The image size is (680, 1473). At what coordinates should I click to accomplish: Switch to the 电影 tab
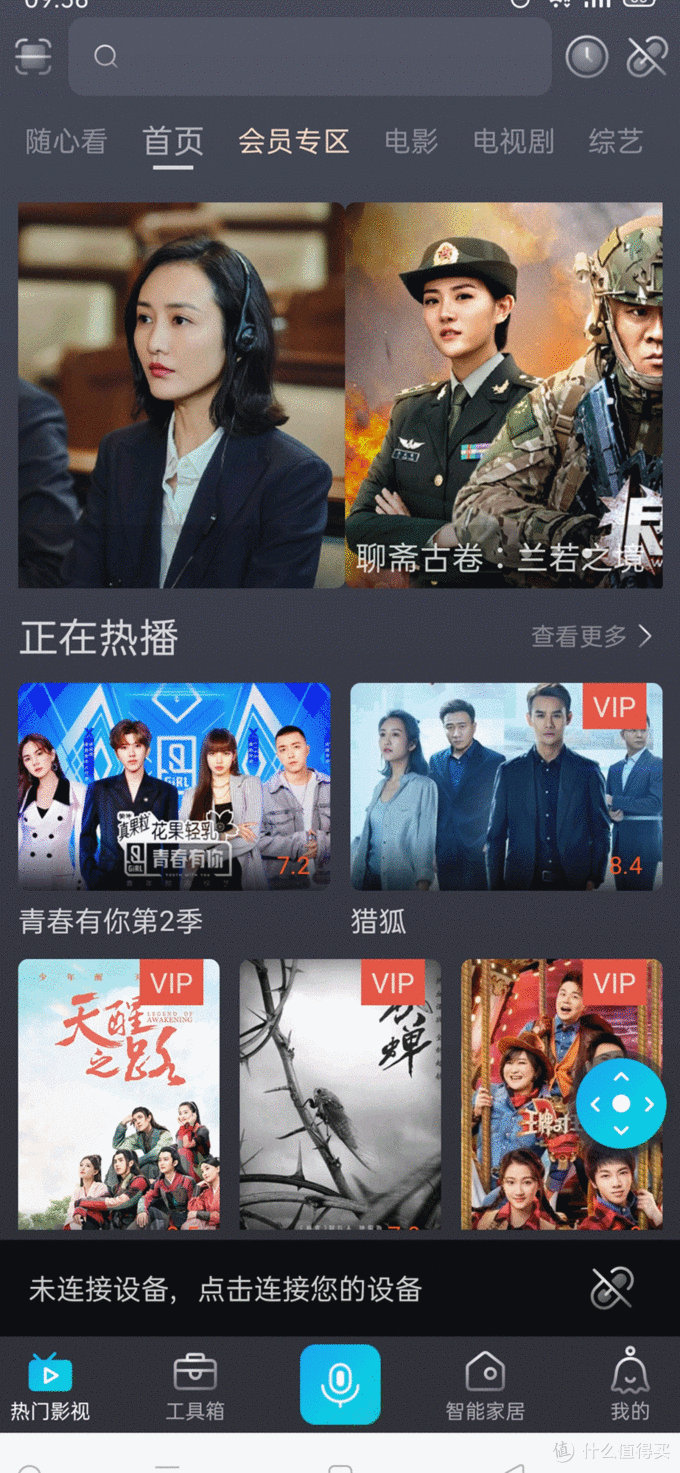tap(411, 142)
